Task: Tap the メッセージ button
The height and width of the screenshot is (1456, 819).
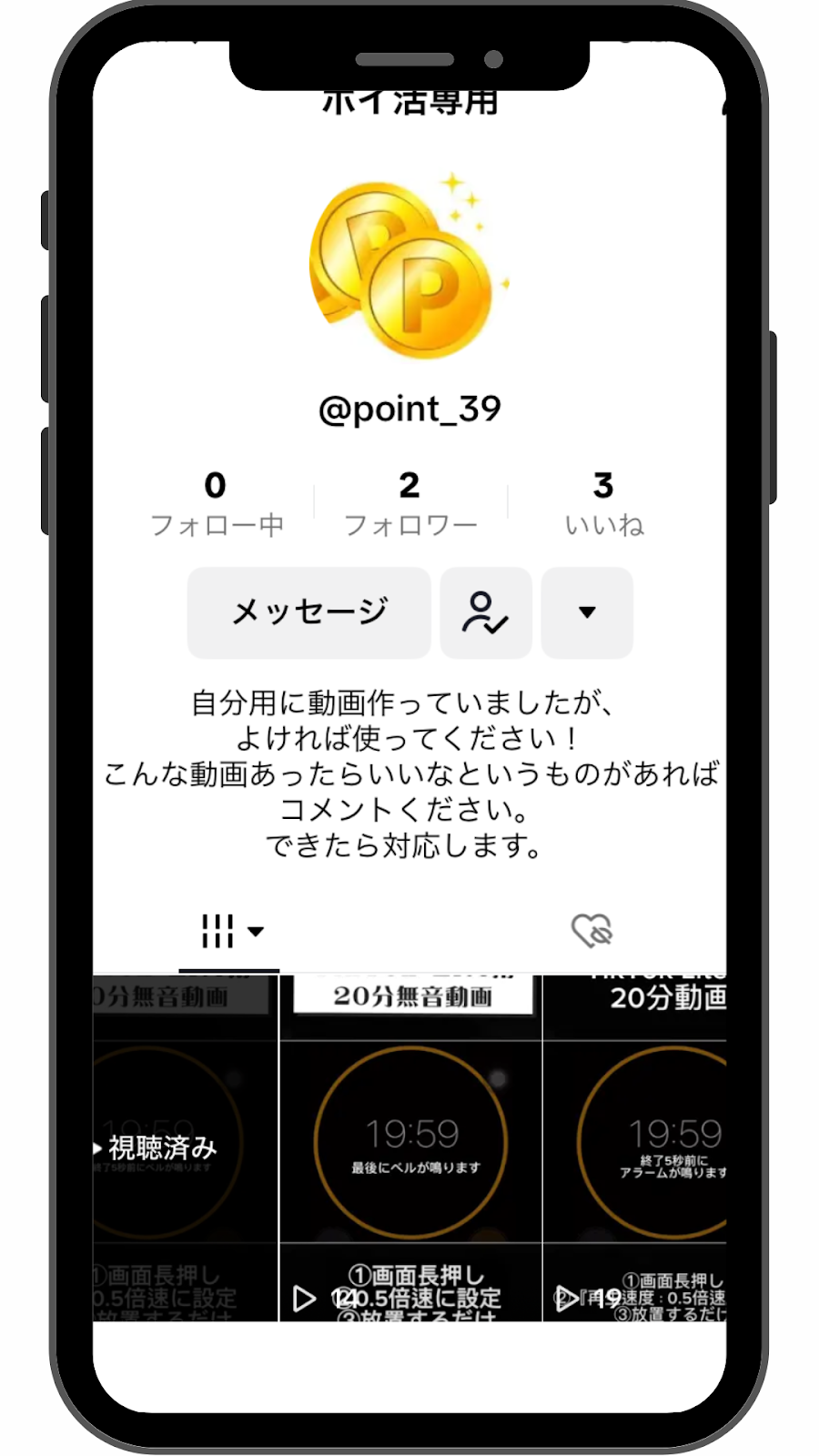Action: pos(308,612)
